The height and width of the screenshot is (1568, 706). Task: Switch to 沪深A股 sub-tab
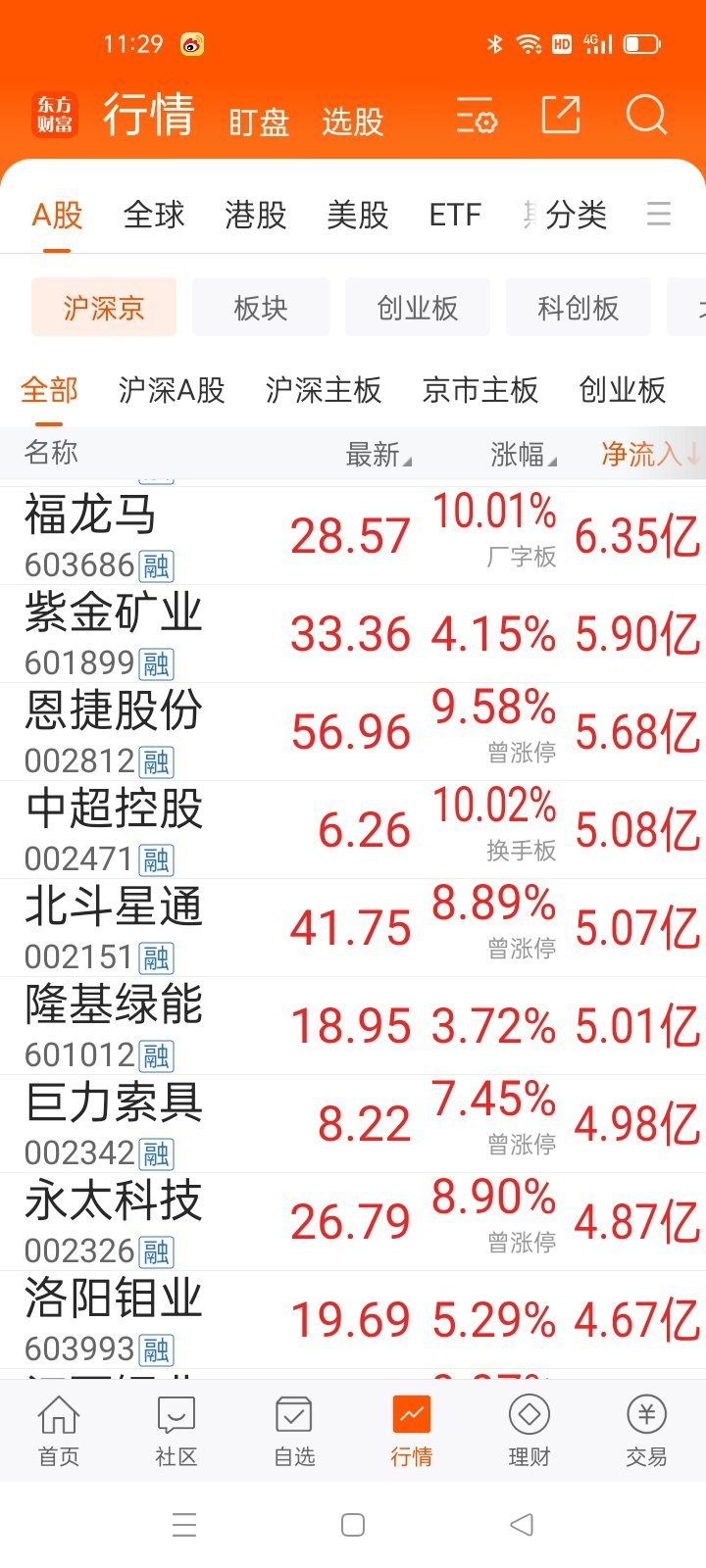172,390
